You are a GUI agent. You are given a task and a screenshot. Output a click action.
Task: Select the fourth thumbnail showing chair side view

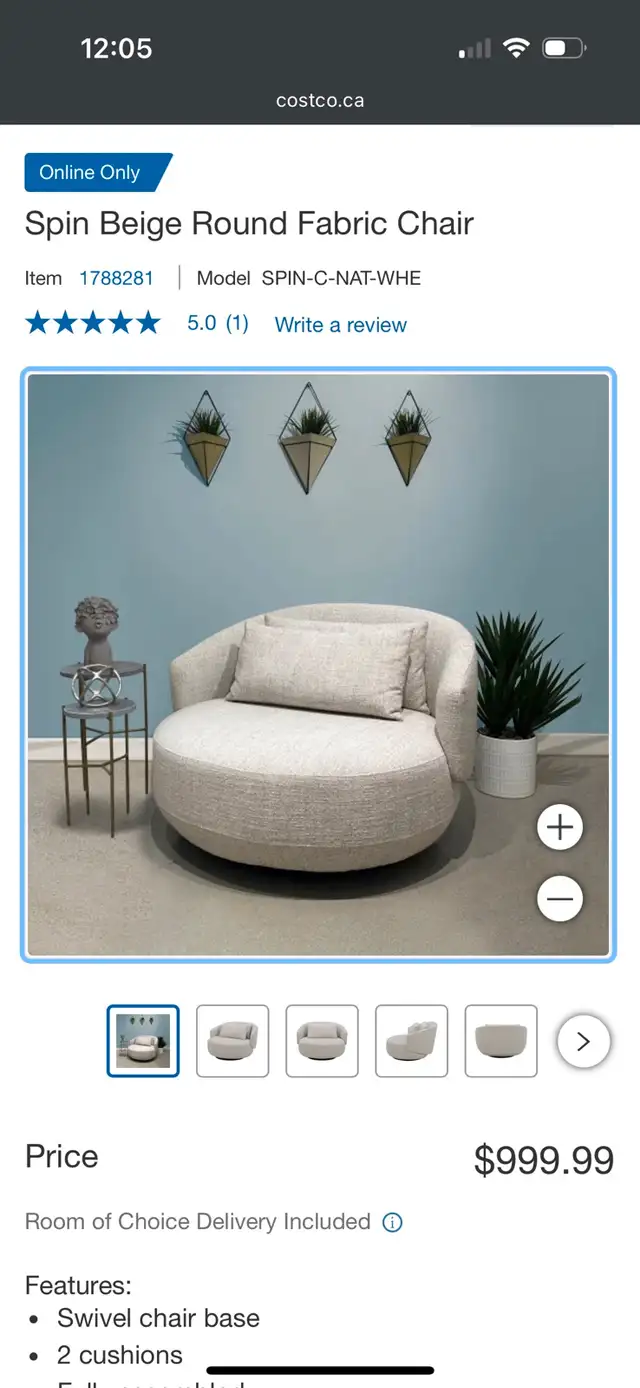pos(411,1041)
